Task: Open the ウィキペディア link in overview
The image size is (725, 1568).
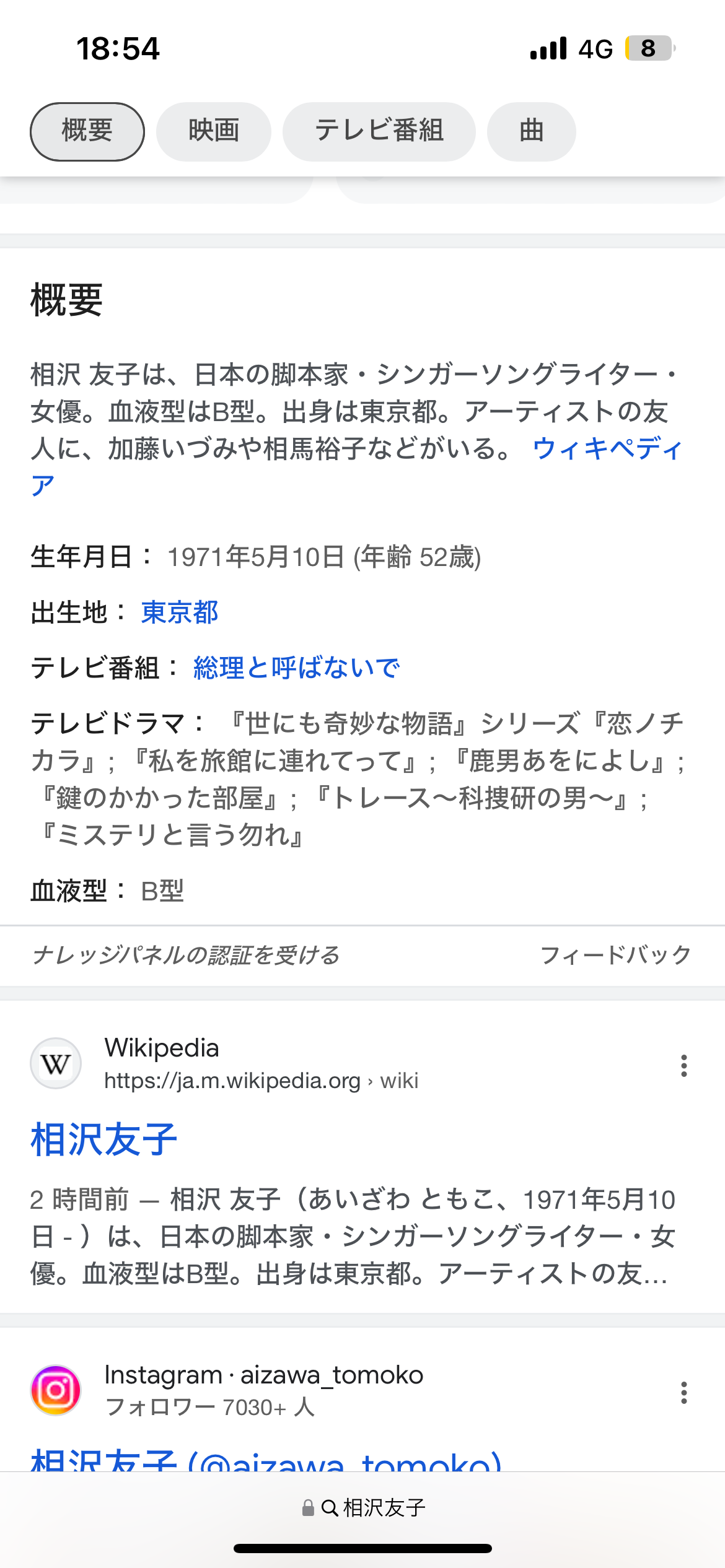Action: point(607,448)
